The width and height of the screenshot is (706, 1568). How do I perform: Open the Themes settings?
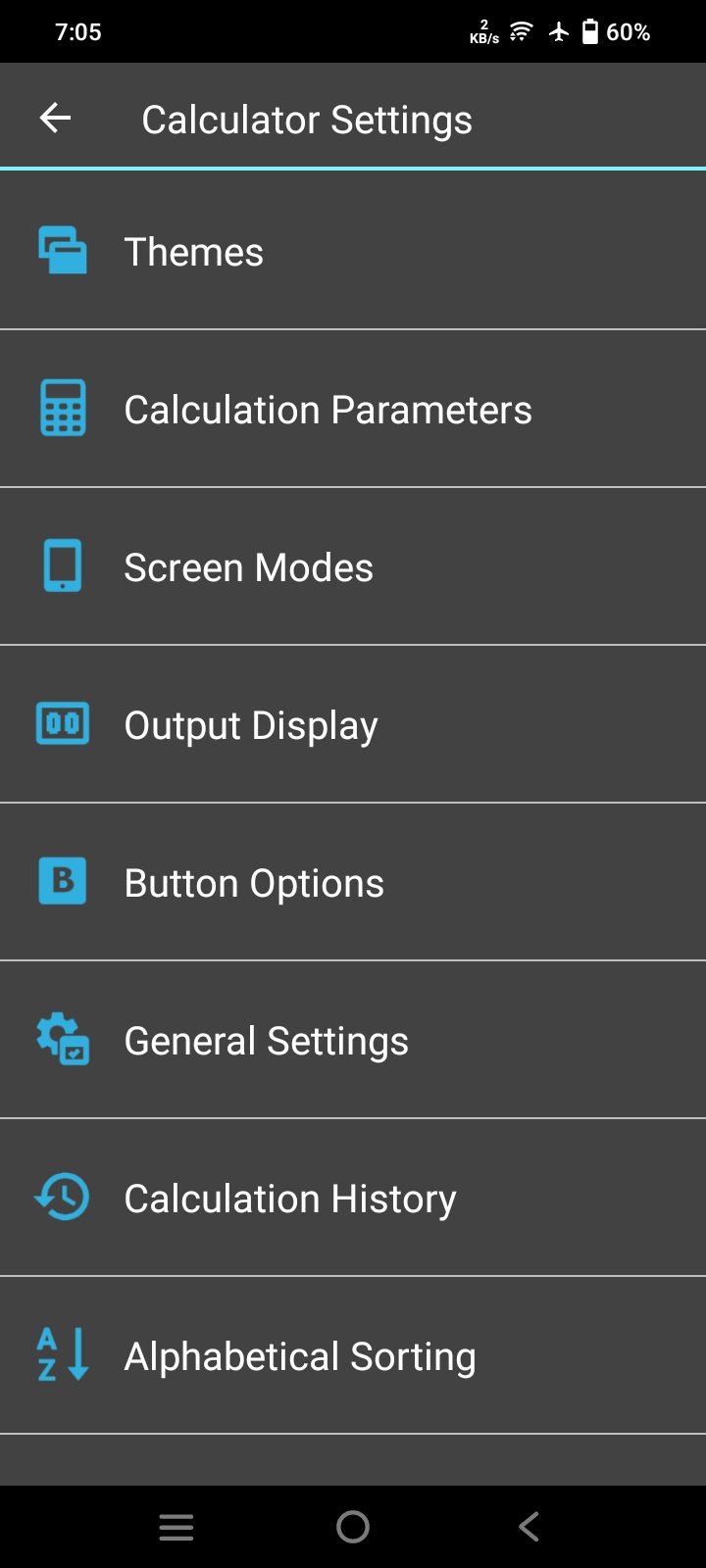[353, 251]
